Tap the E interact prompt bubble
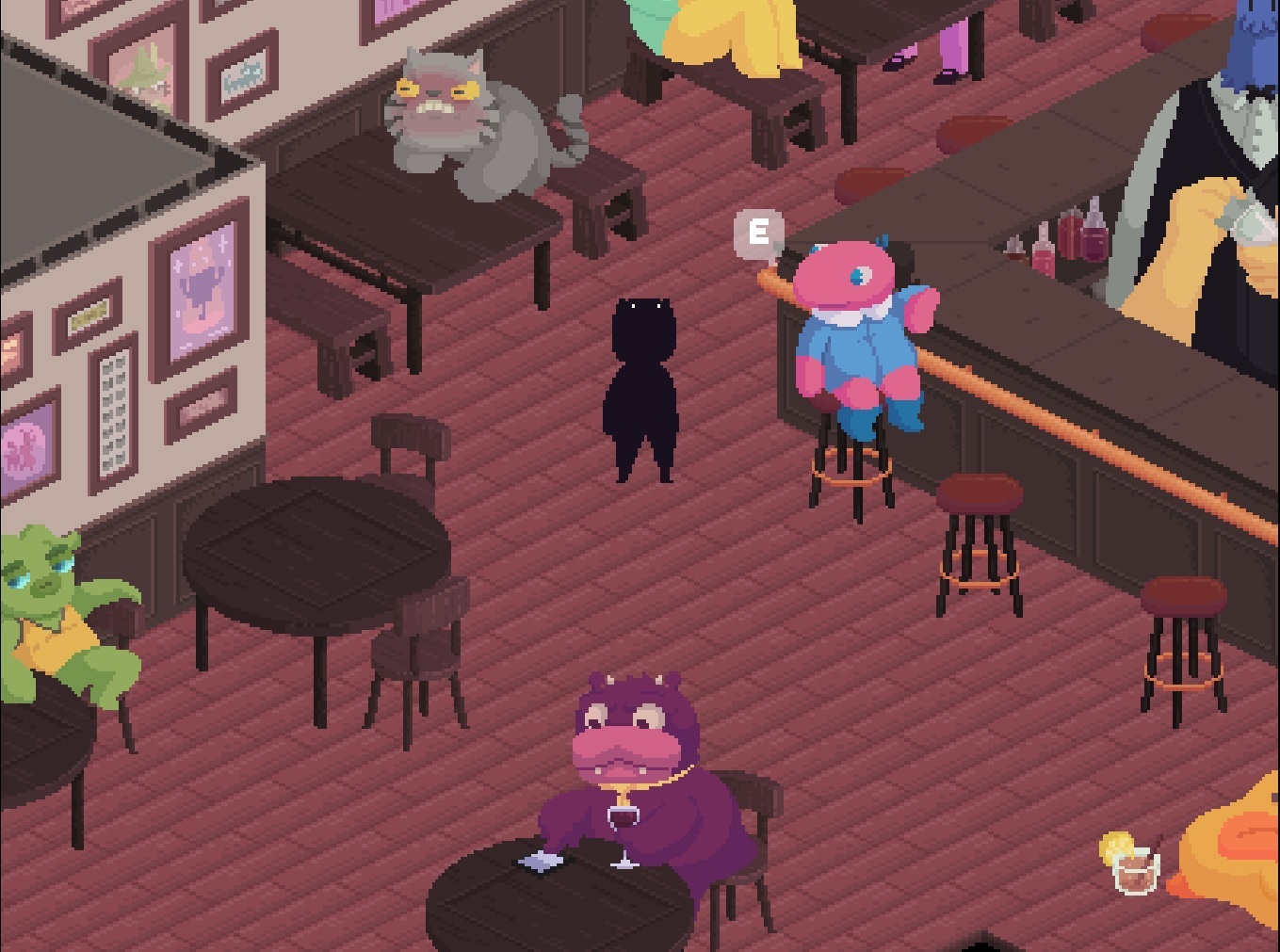The width and height of the screenshot is (1280, 952). click(759, 233)
